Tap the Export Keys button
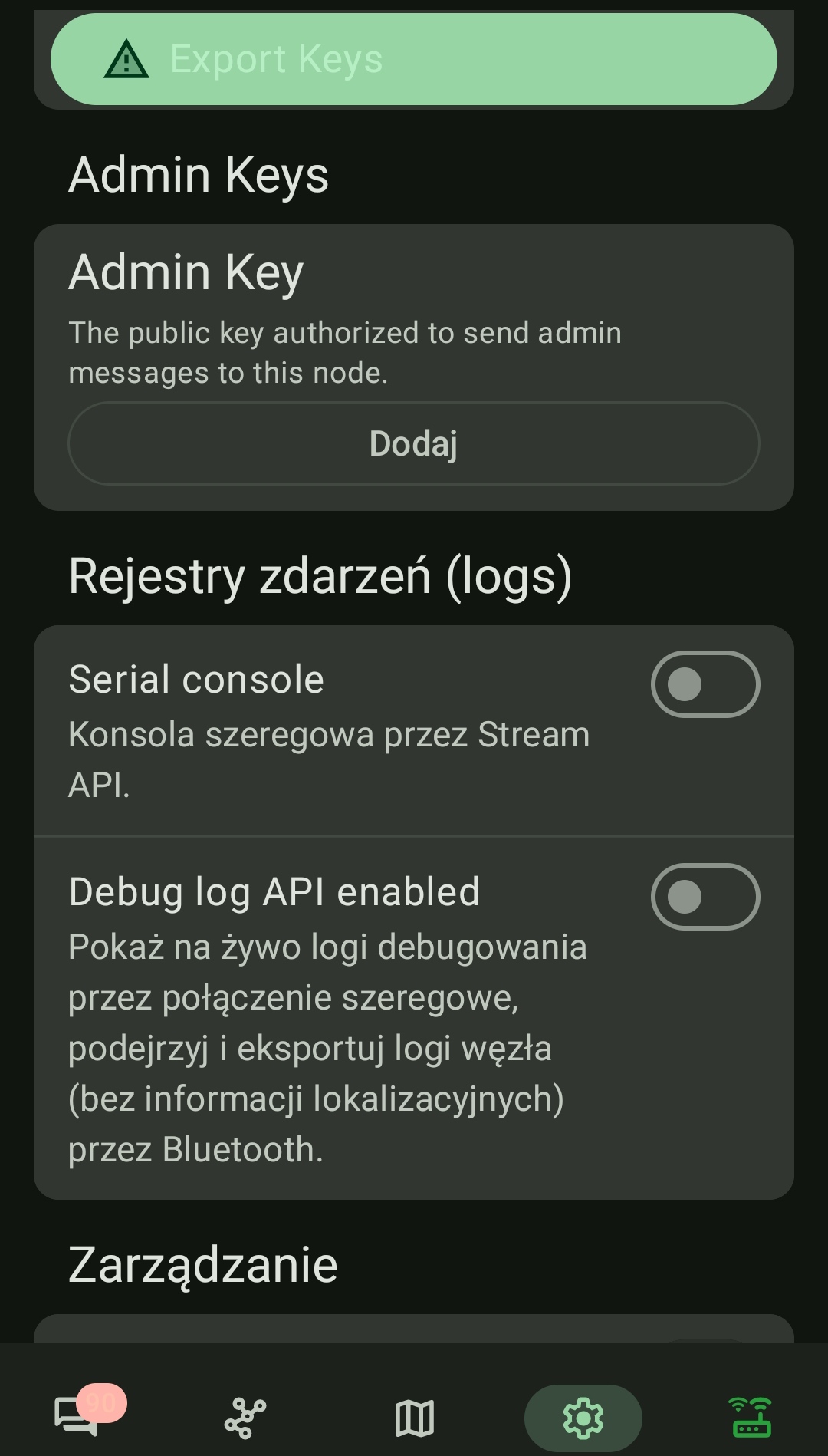Screen dimensions: 828x1456 pos(413,59)
